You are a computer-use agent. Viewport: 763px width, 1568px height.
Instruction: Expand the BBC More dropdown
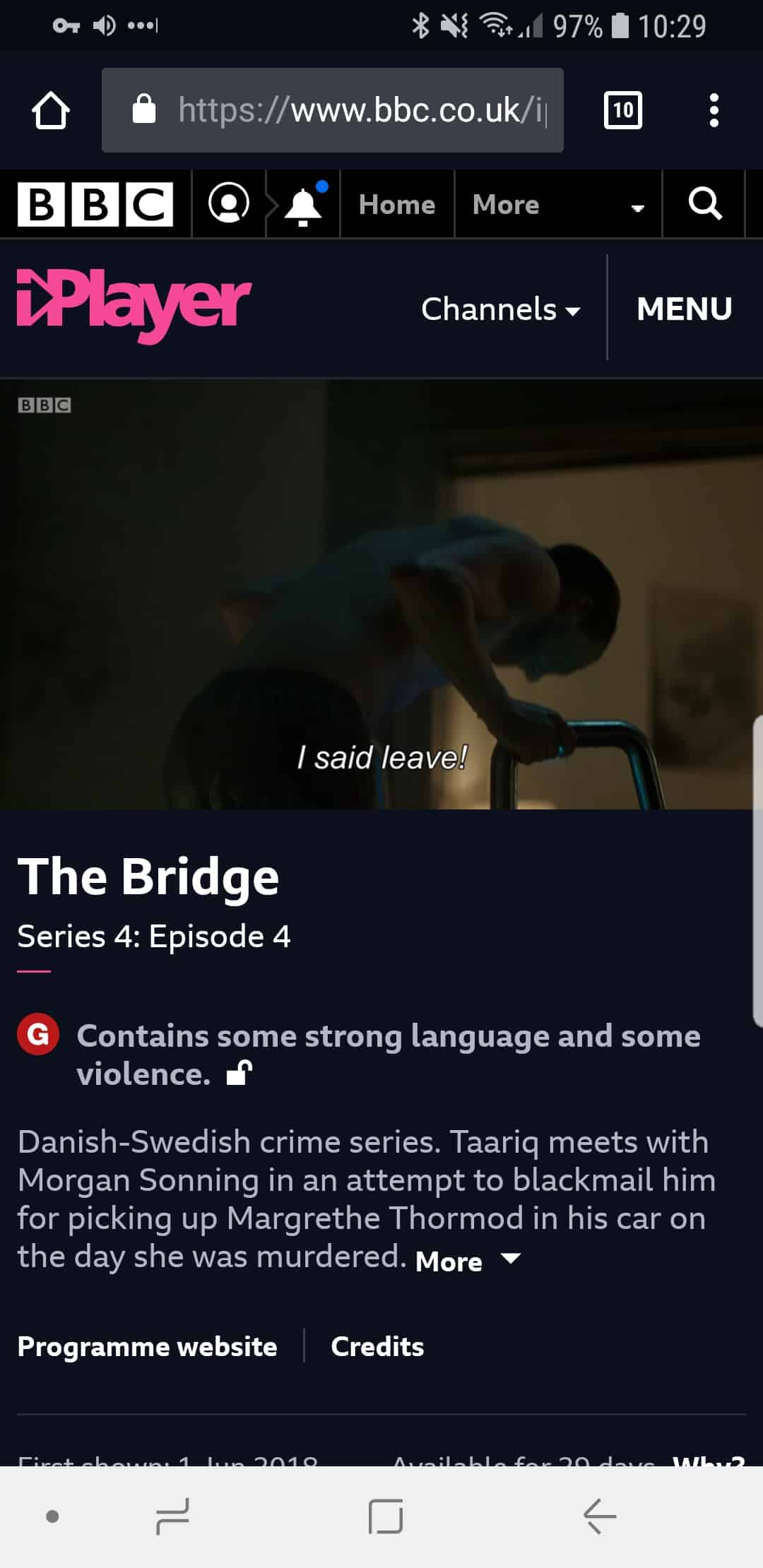pyautogui.click(x=558, y=205)
